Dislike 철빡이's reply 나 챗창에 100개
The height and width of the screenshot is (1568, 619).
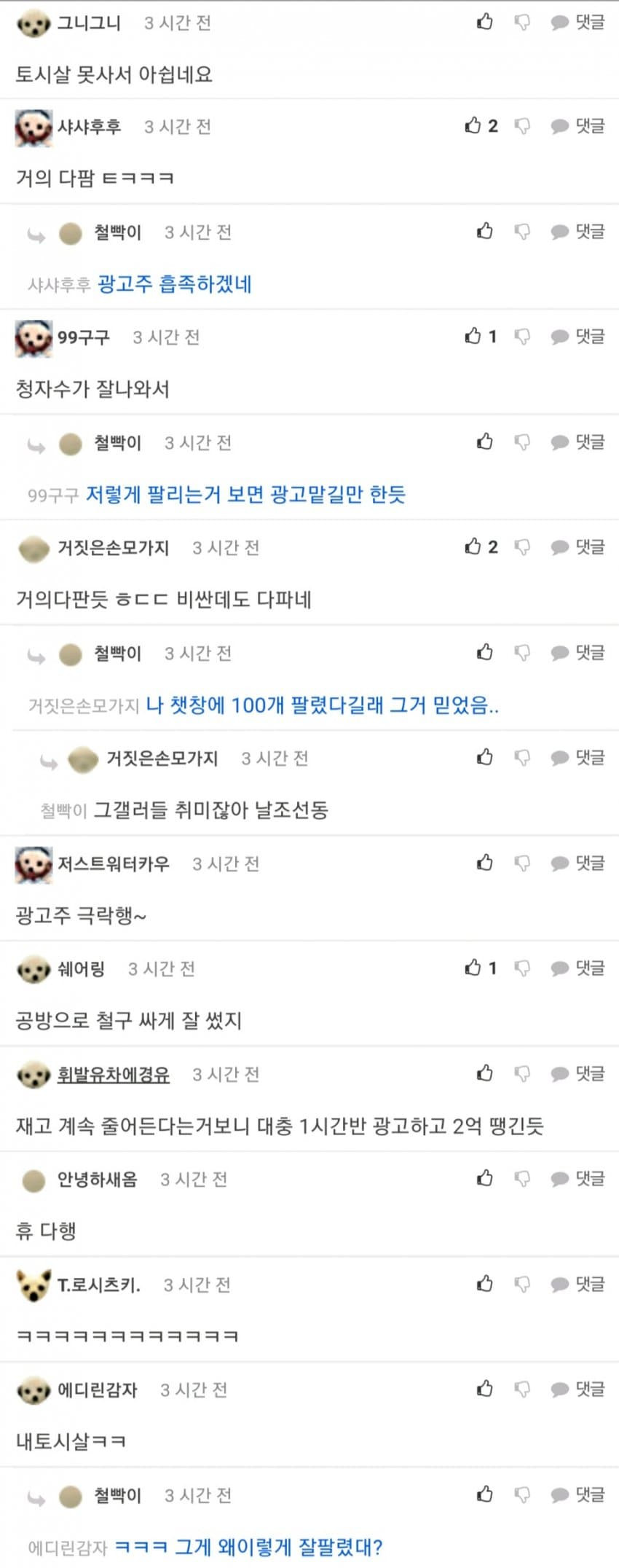point(522,653)
